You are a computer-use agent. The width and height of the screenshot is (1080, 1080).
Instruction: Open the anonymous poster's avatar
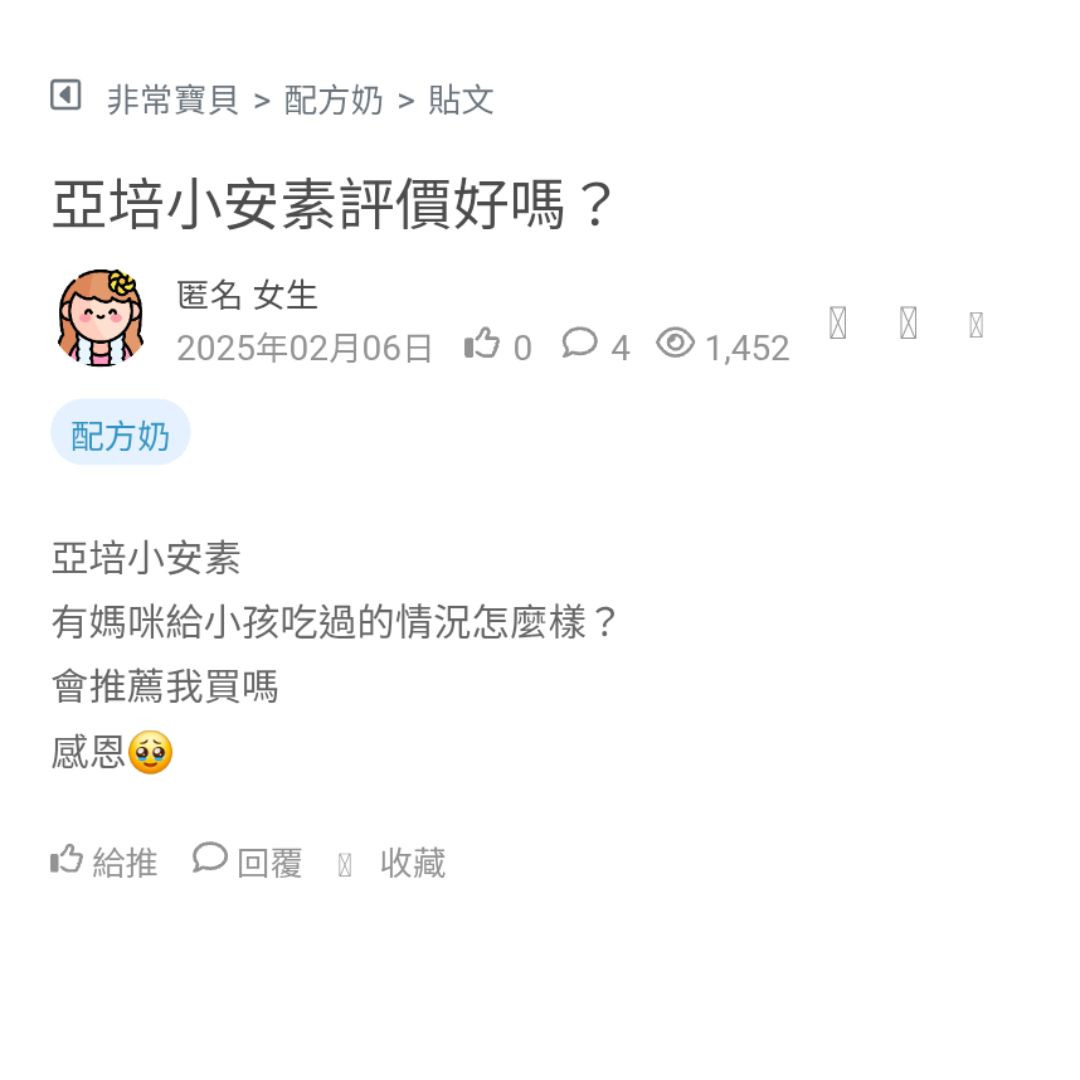coord(100,318)
